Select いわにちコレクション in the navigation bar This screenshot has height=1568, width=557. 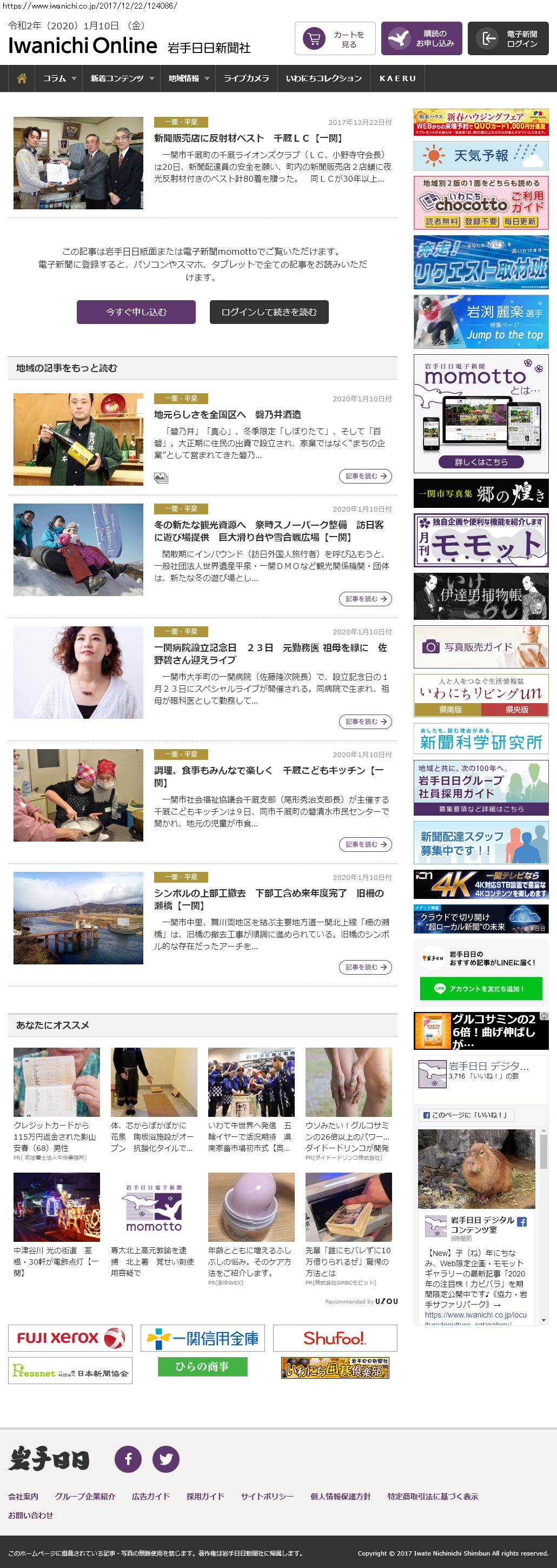click(x=324, y=78)
